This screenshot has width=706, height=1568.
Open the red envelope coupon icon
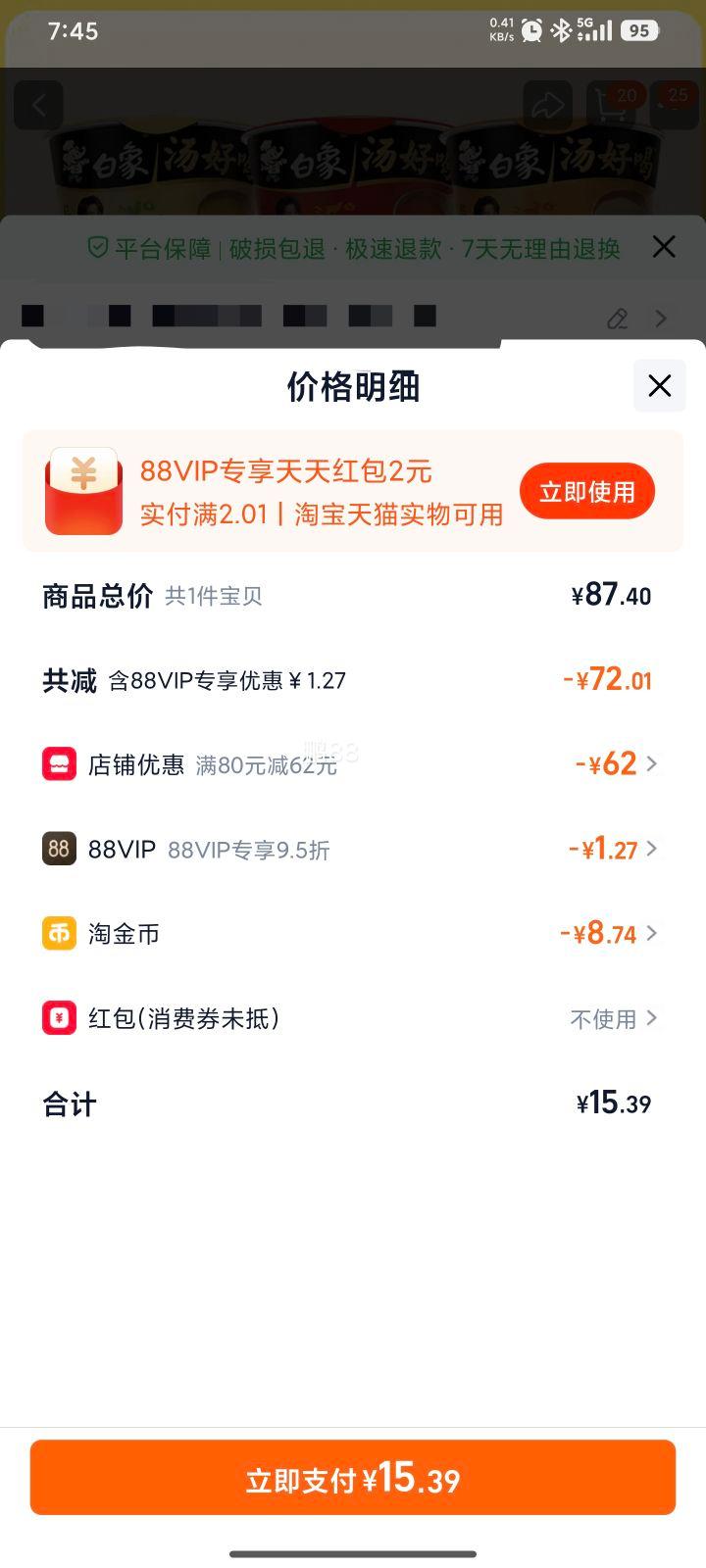[83, 490]
